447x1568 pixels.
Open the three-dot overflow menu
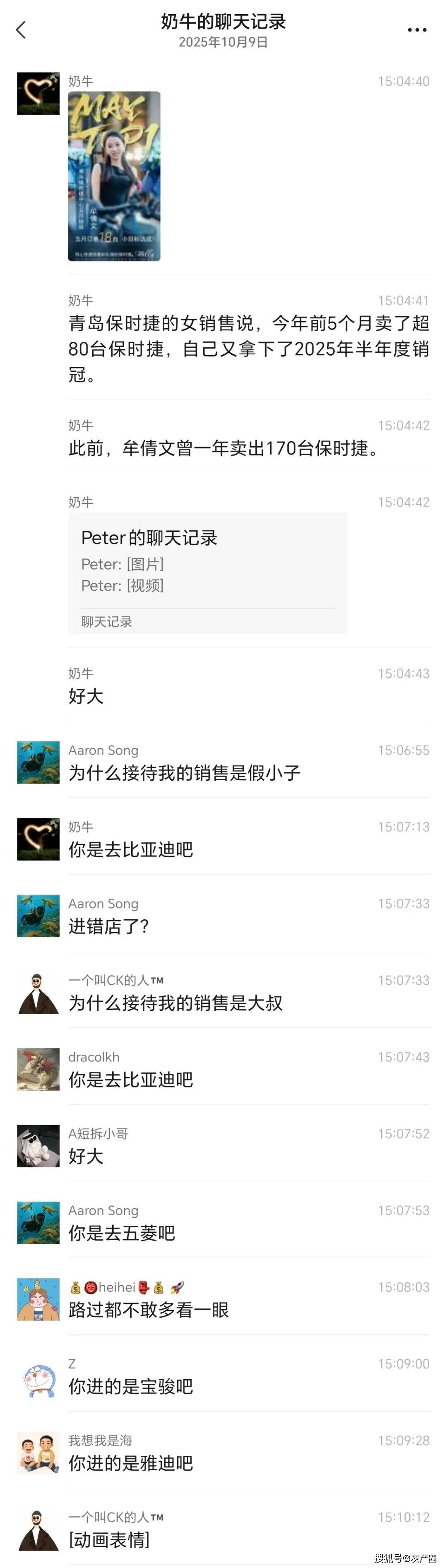(416, 30)
